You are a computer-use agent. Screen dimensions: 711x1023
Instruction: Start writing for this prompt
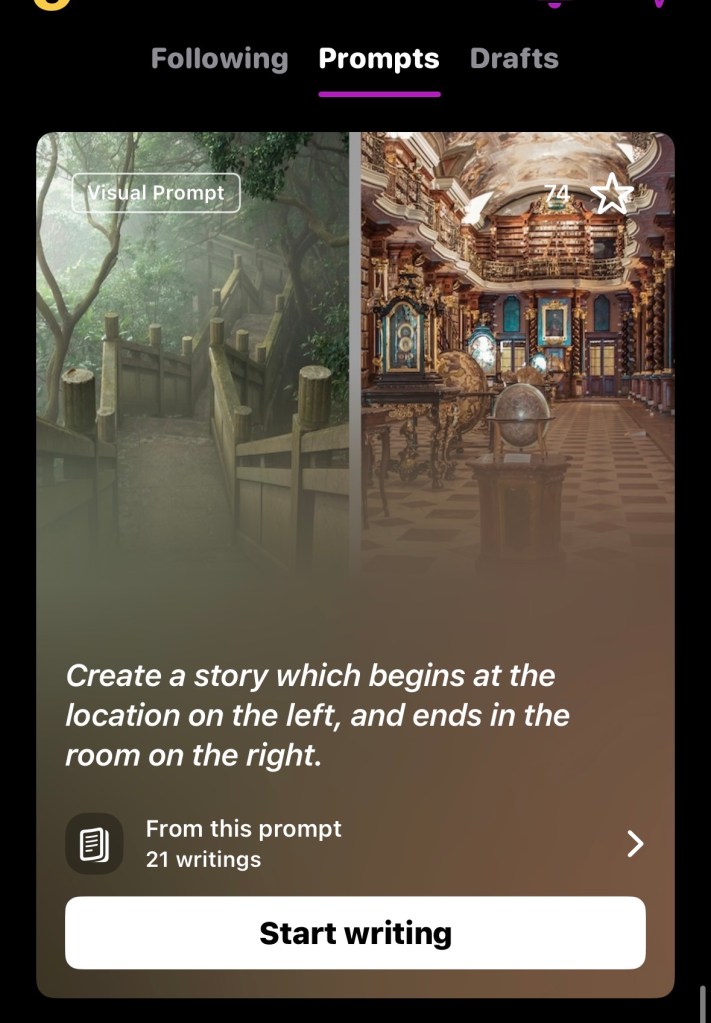[355, 933]
